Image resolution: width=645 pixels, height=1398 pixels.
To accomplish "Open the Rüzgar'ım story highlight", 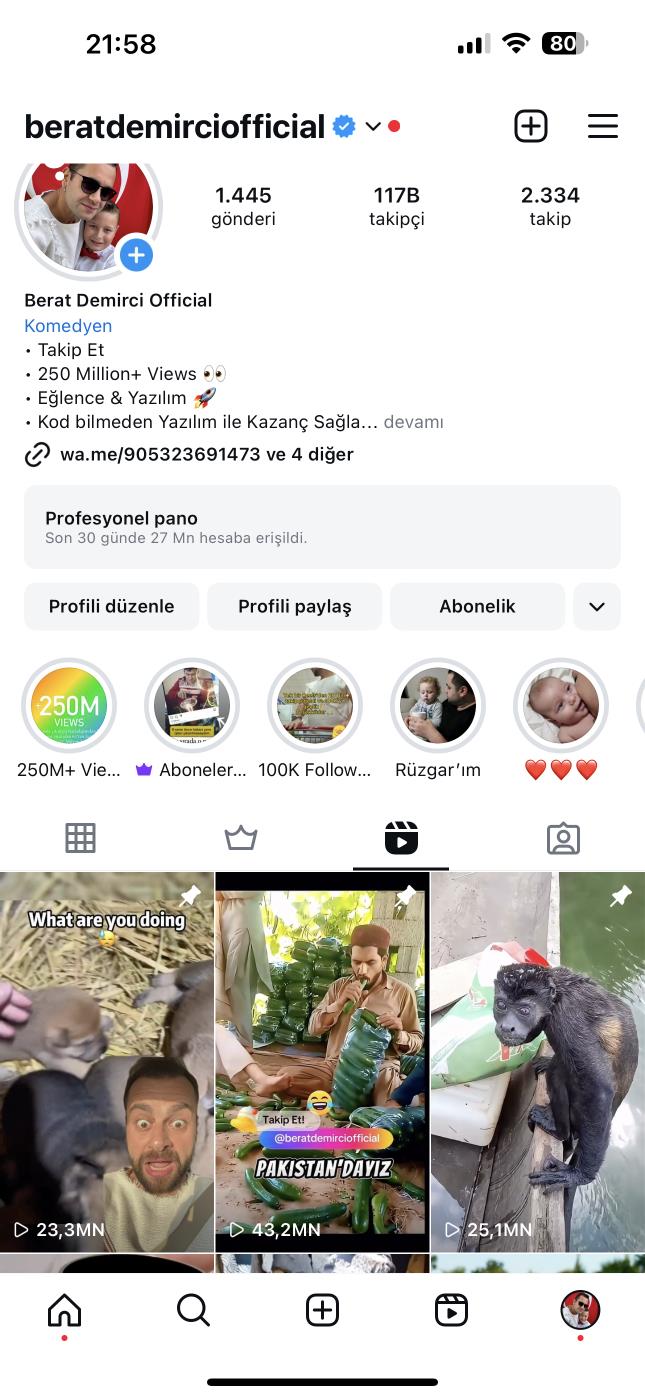I will click(x=438, y=706).
